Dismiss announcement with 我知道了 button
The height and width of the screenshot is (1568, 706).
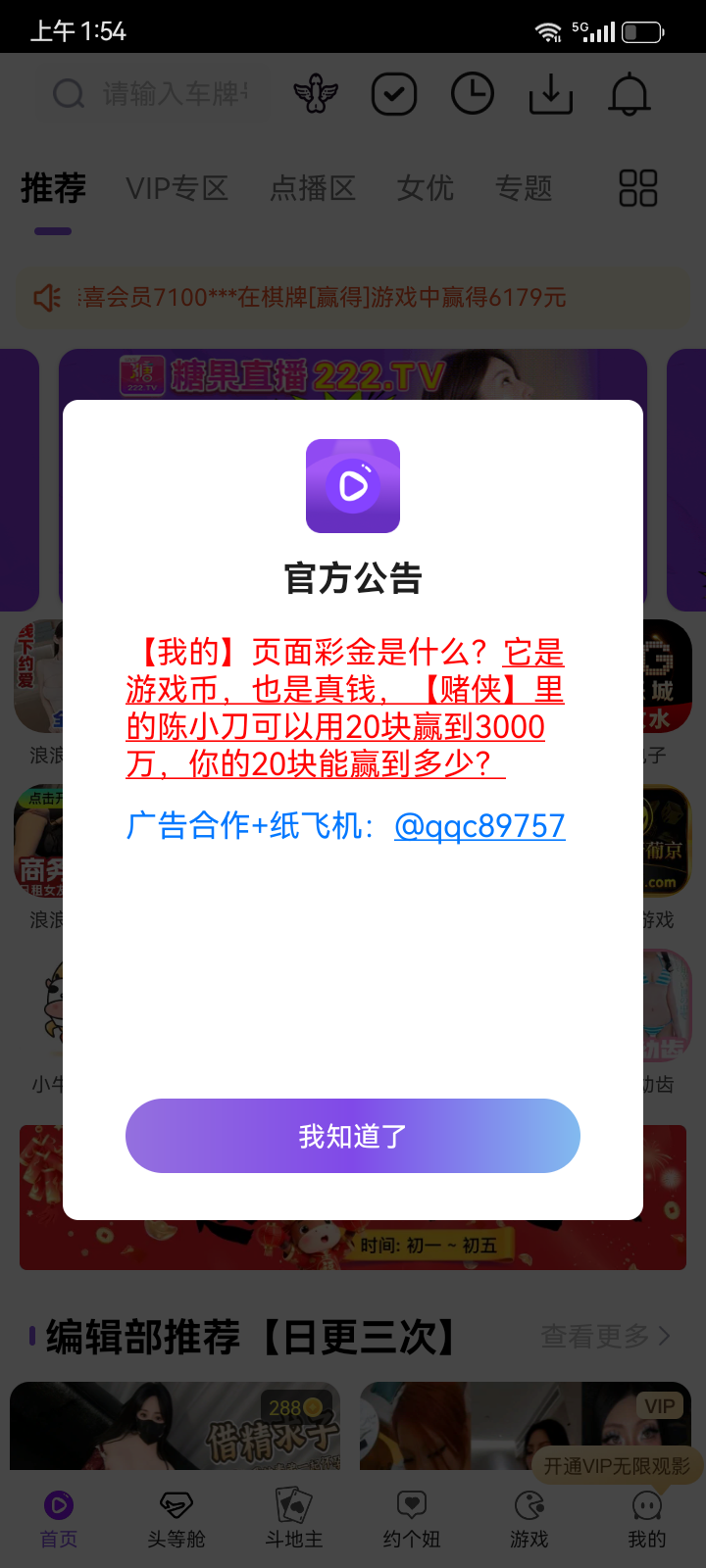pyautogui.click(x=352, y=1135)
